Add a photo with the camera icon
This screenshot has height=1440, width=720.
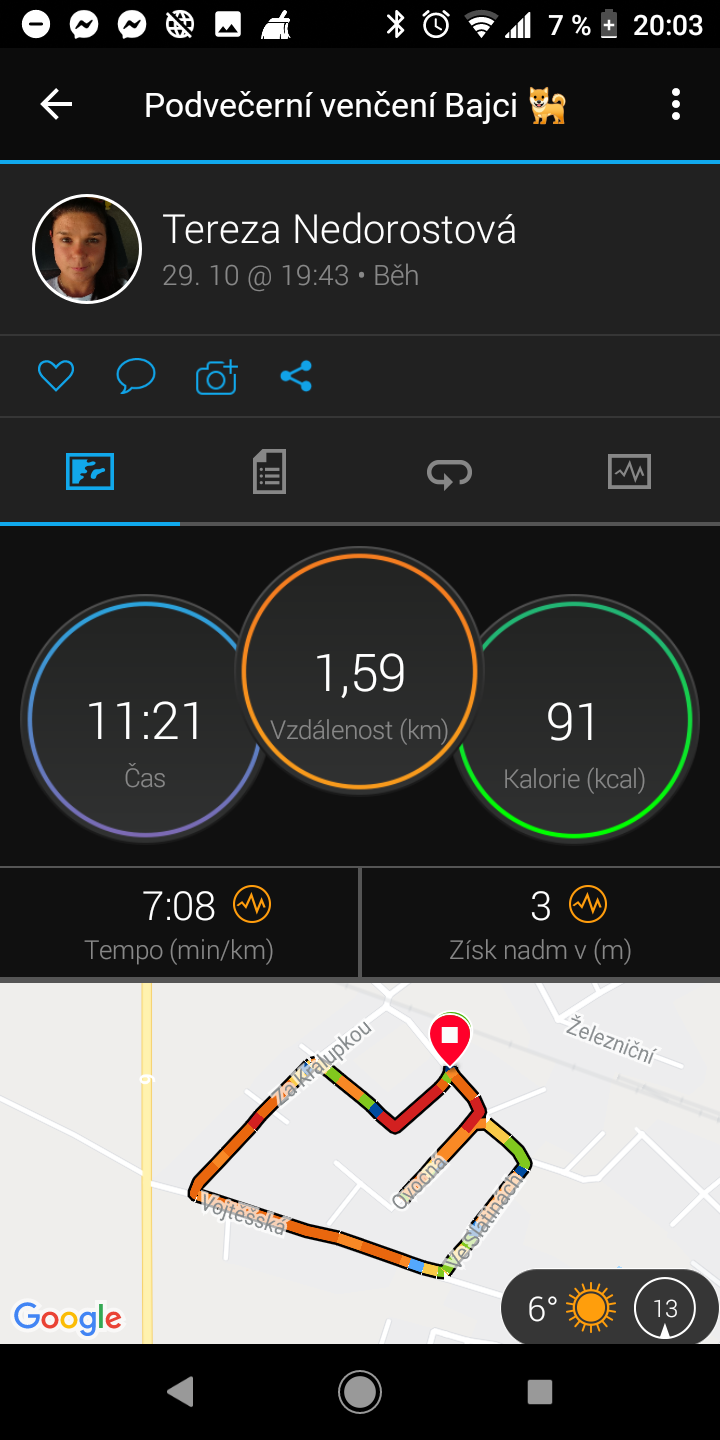(216, 376)
